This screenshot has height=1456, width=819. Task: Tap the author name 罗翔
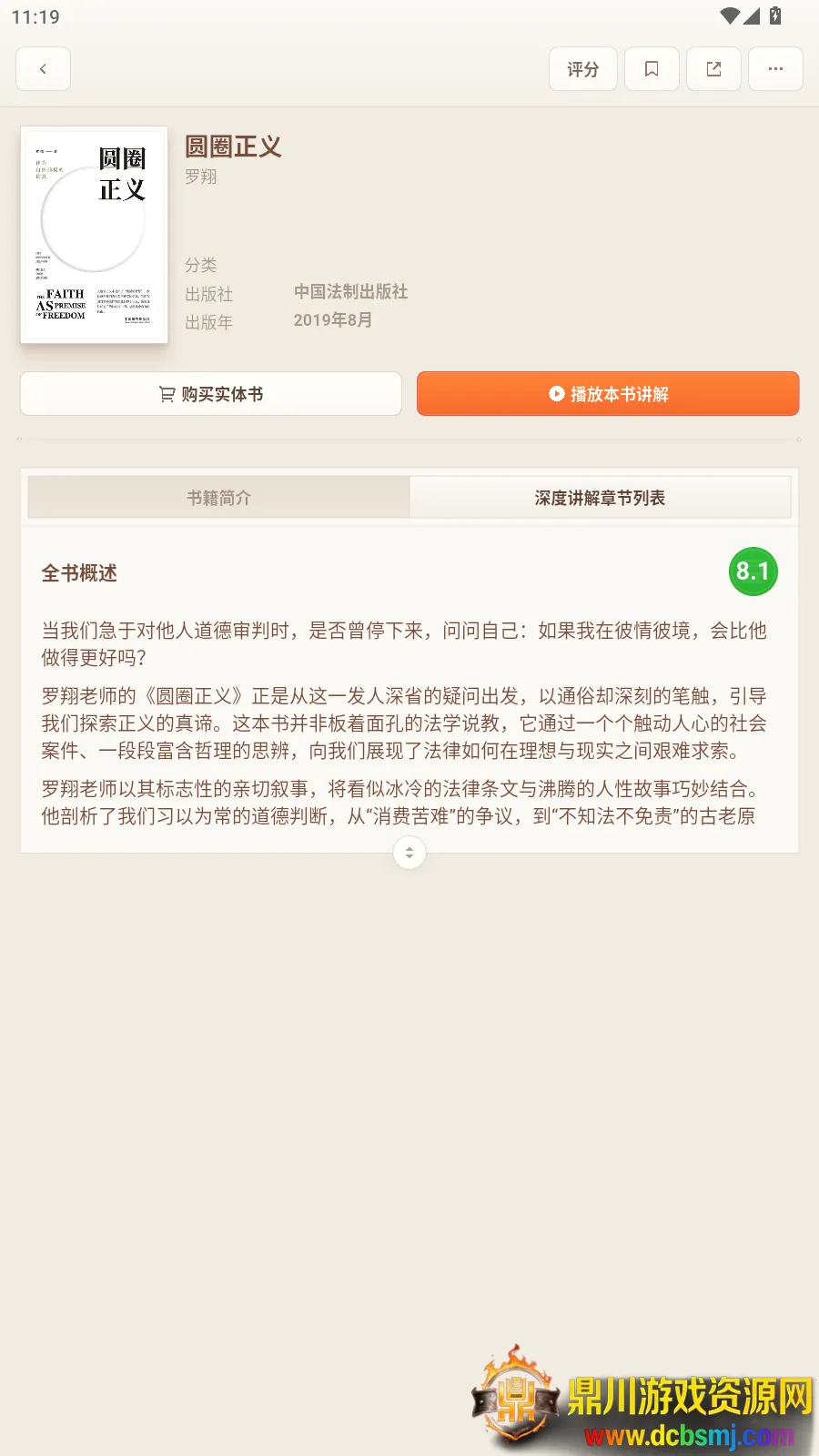click(x=199, y=177)
